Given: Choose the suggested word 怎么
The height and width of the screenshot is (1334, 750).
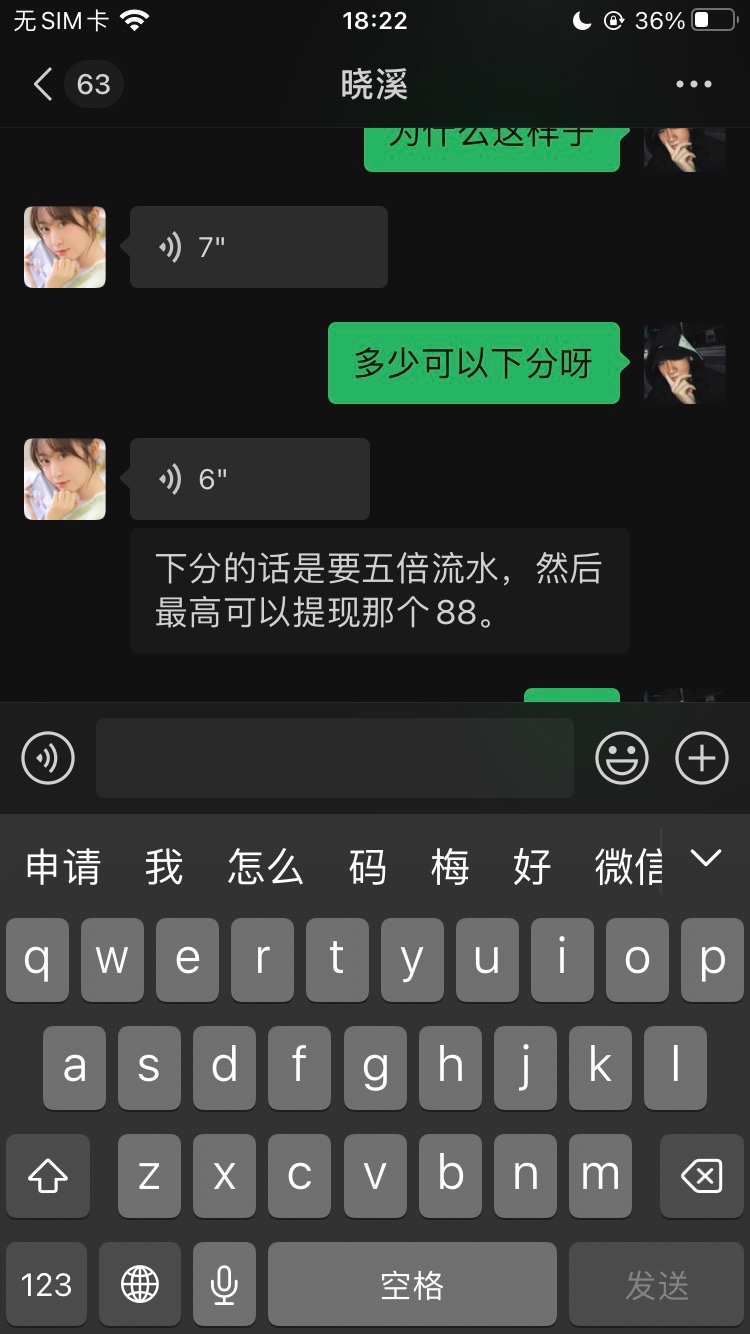Looking at the screenshot, I should click(x=265, y=867).
